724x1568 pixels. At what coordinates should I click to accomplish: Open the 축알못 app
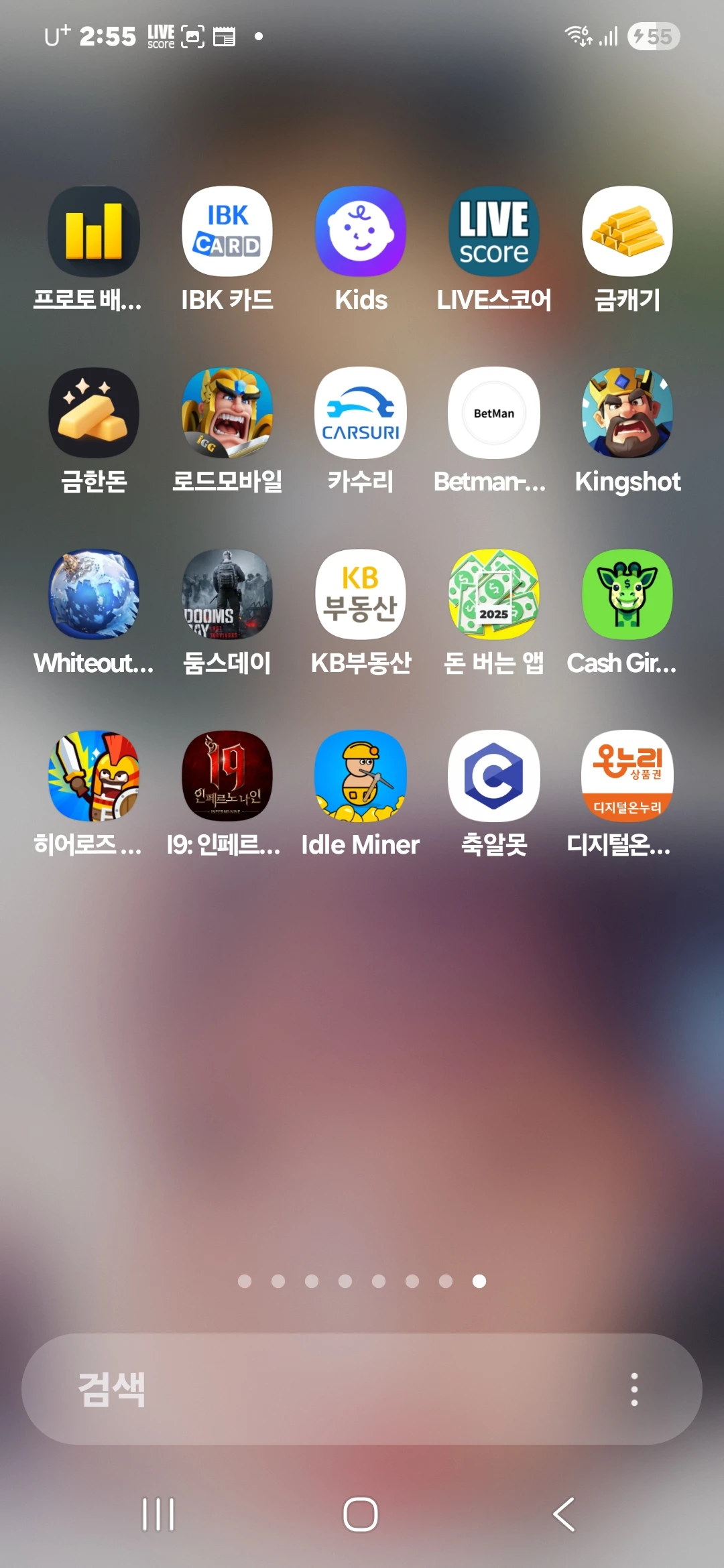click(494, 776)
